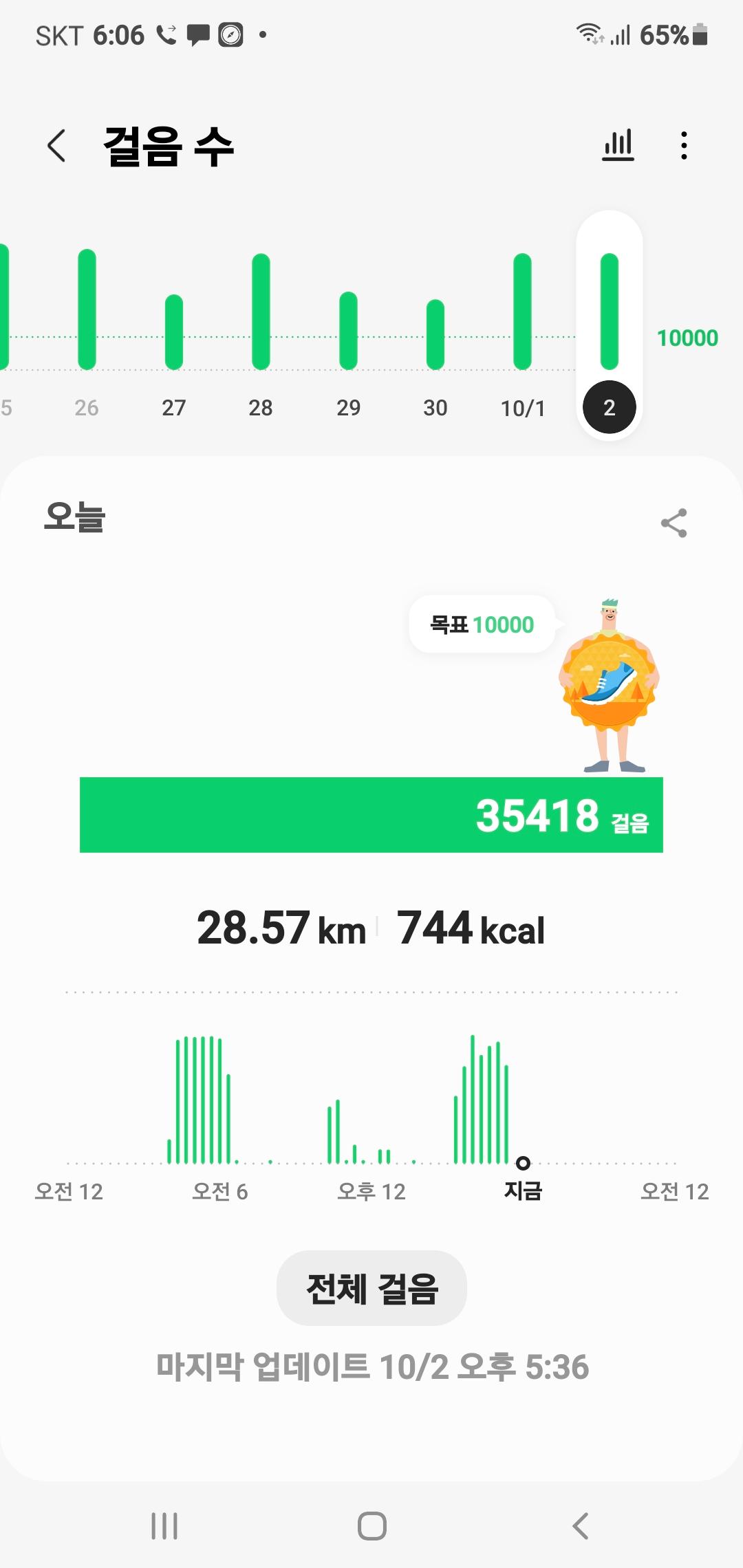Image resolution: width=743 pixels, height=1568 pixels.
Task: Go to the phone's home screen
Action: point(371,1525)
